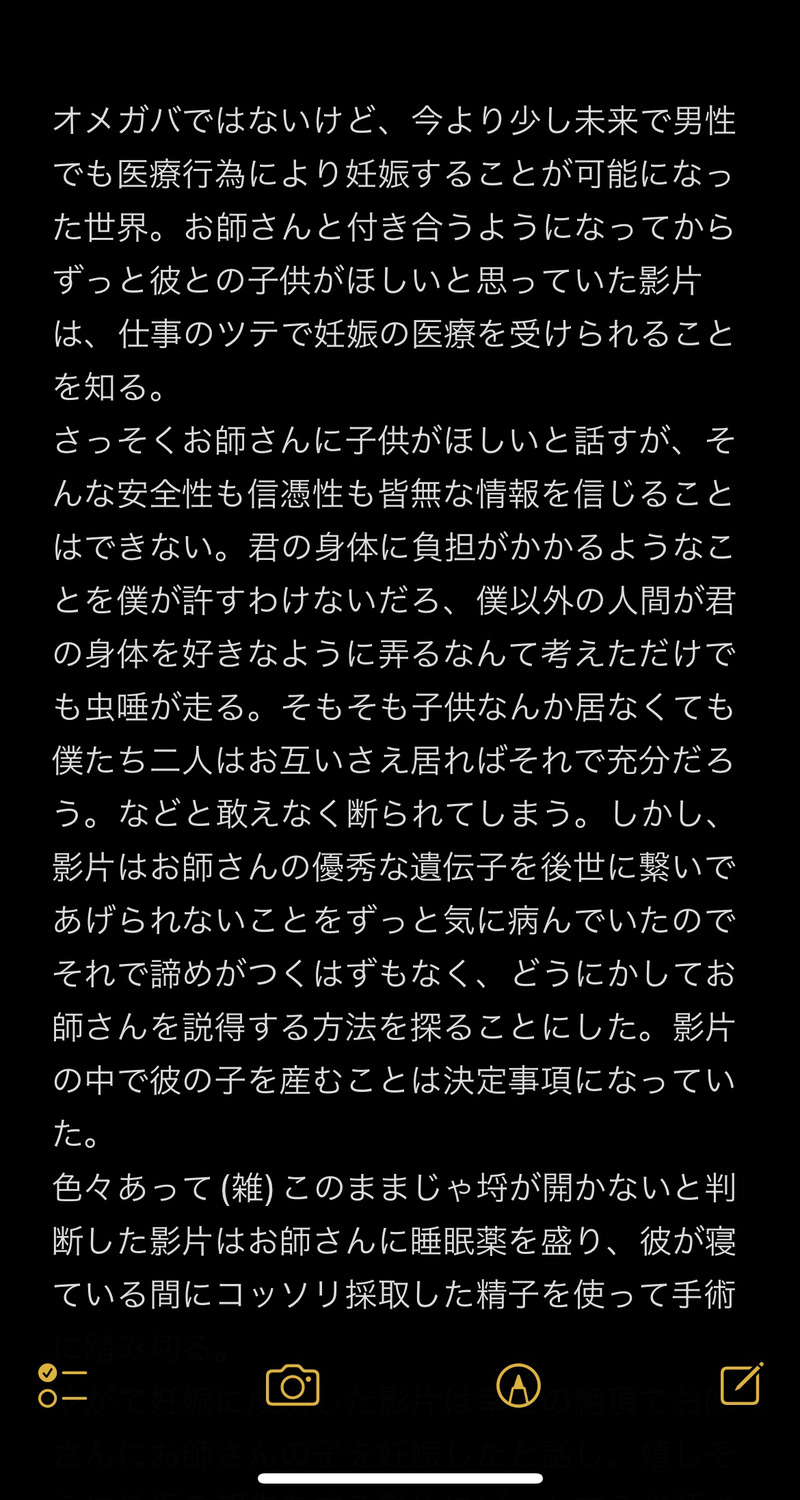The image size is (800, 1500).
Task: Open the markup pen tool
Action: (x=518, y=1386)
